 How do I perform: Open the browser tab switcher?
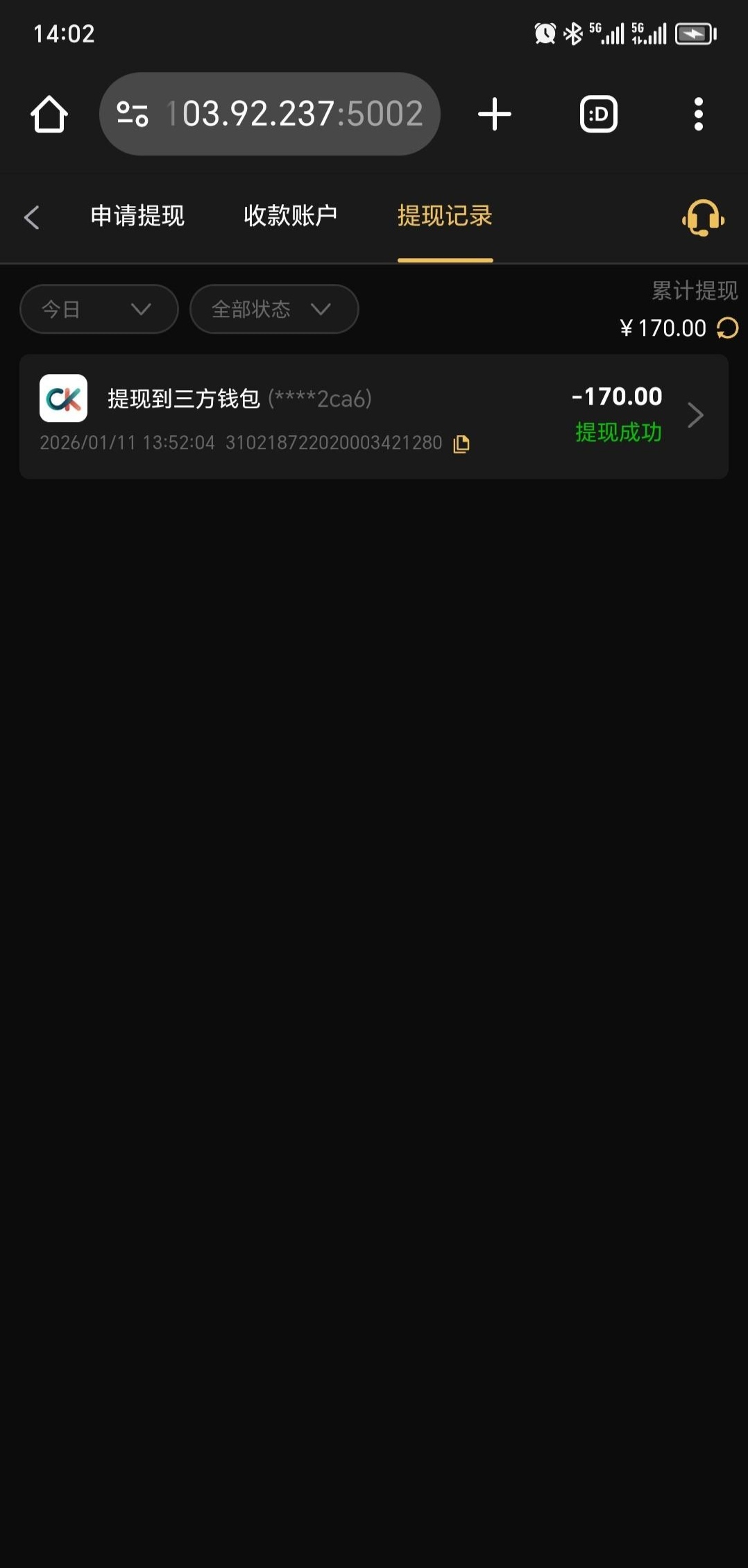[598, 114]
